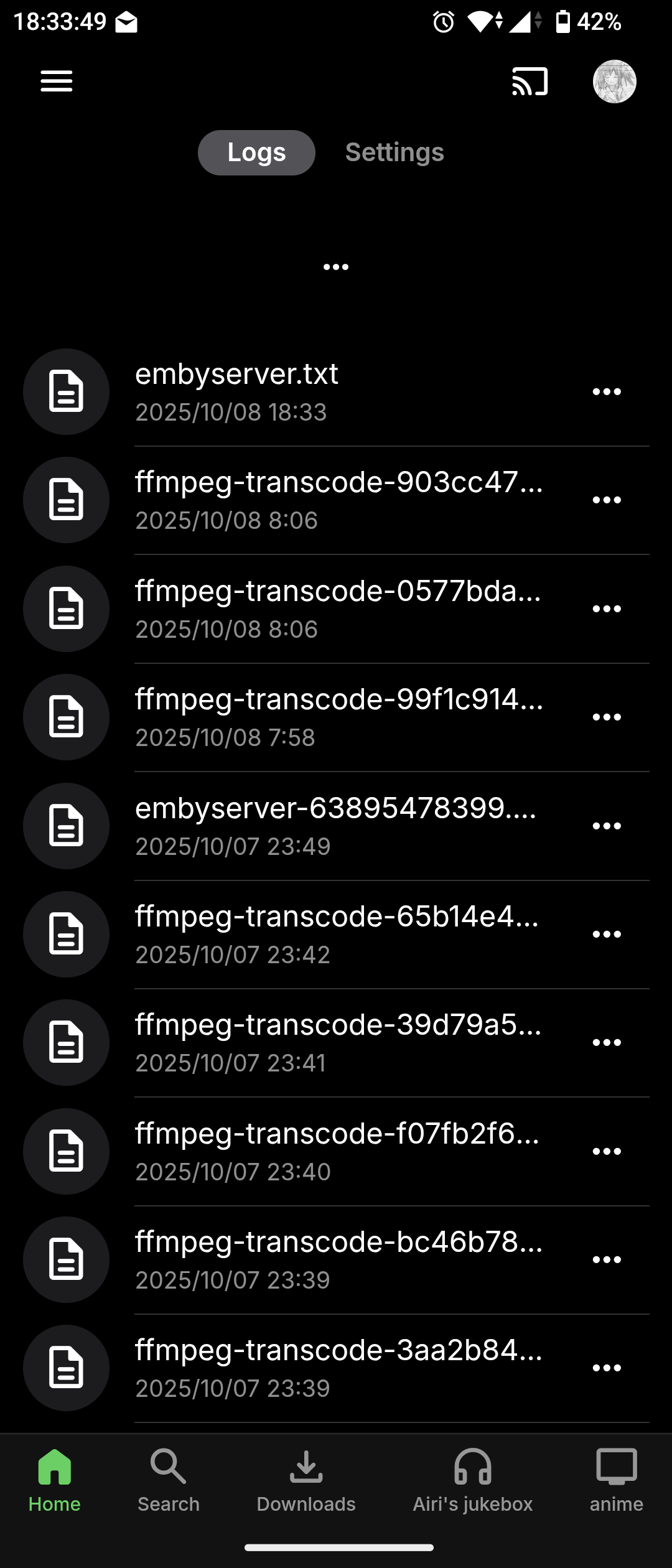The width and height of the screenshot is (672, 1568).
Task: Open the Downloads tab
Action: (x=306, y=1482)
